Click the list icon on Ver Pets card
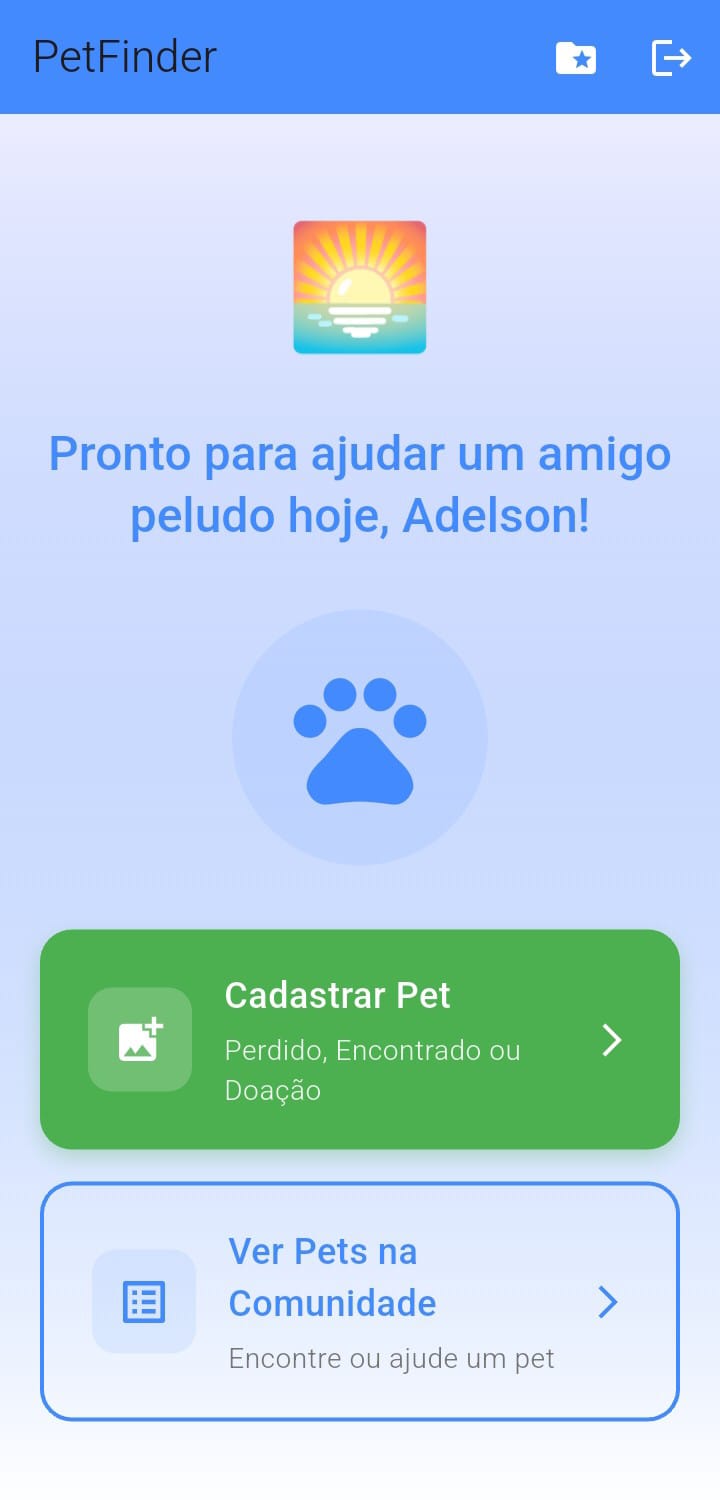This screenshot has height=1500, width=720. tap(144, 1301)
